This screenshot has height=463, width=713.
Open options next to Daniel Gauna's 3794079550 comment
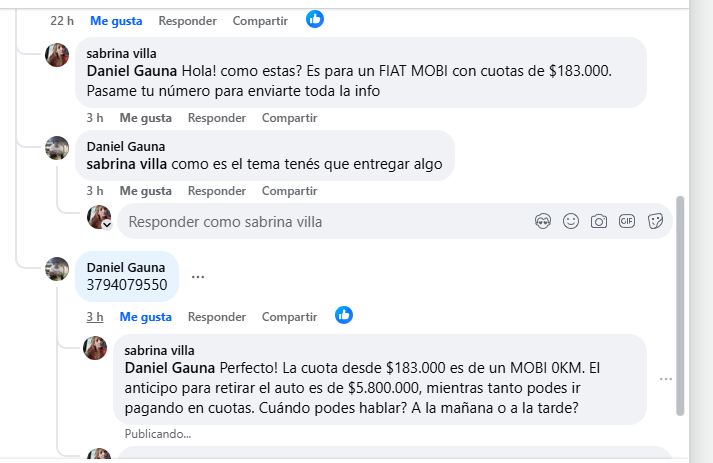click(198, 276)
